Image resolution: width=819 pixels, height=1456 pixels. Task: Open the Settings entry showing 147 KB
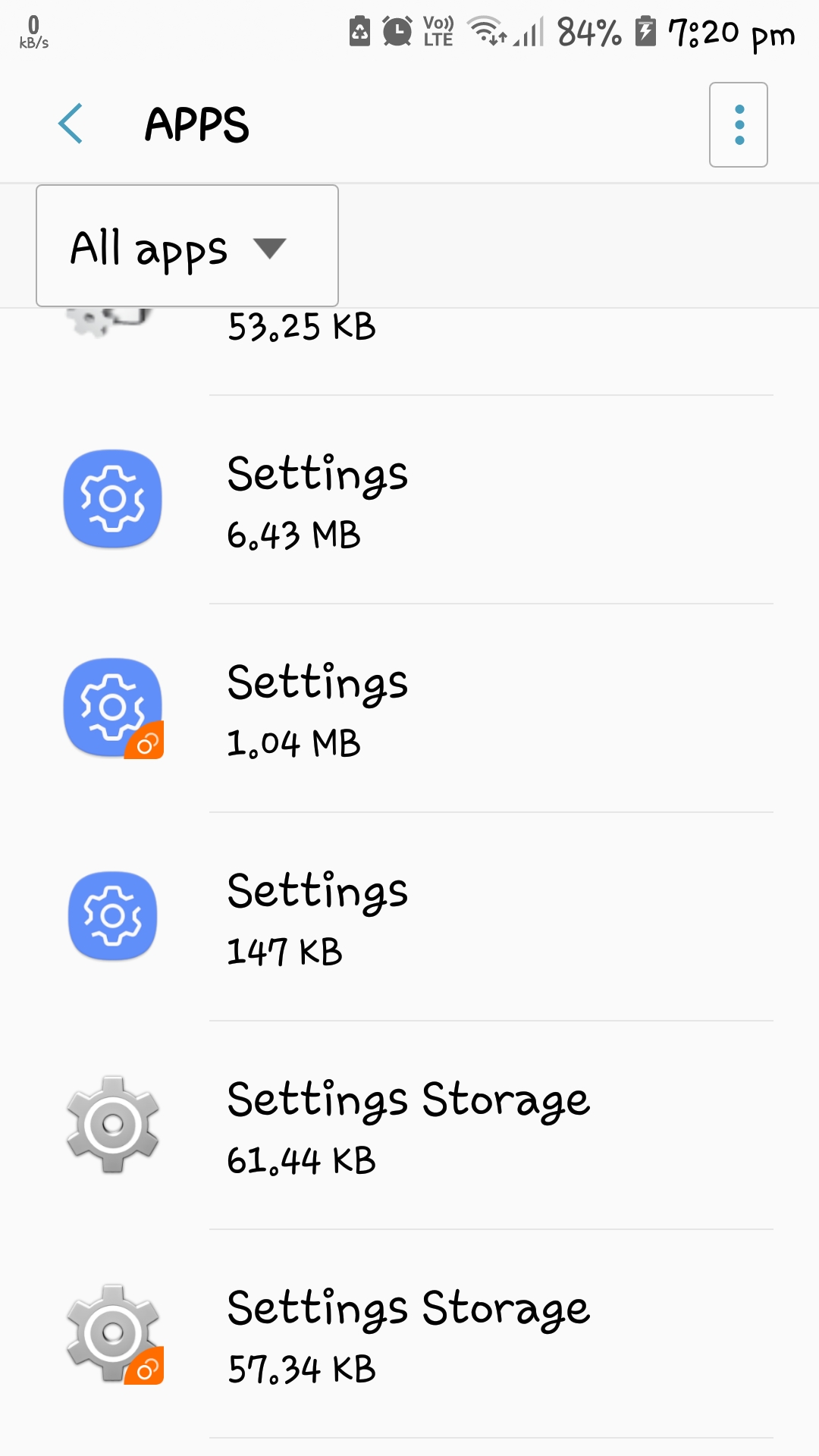tap(409, 915)
